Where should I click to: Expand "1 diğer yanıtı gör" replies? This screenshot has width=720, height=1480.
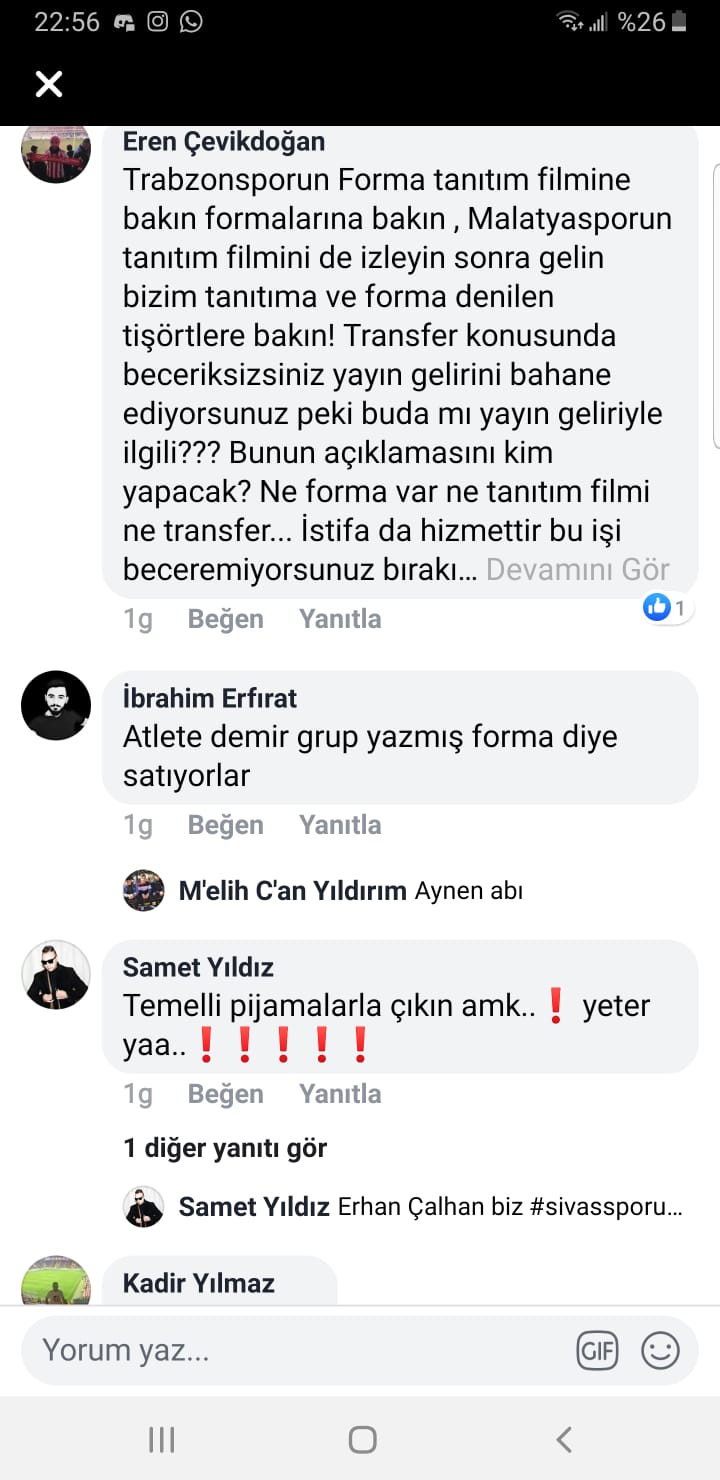point(225,1148)
